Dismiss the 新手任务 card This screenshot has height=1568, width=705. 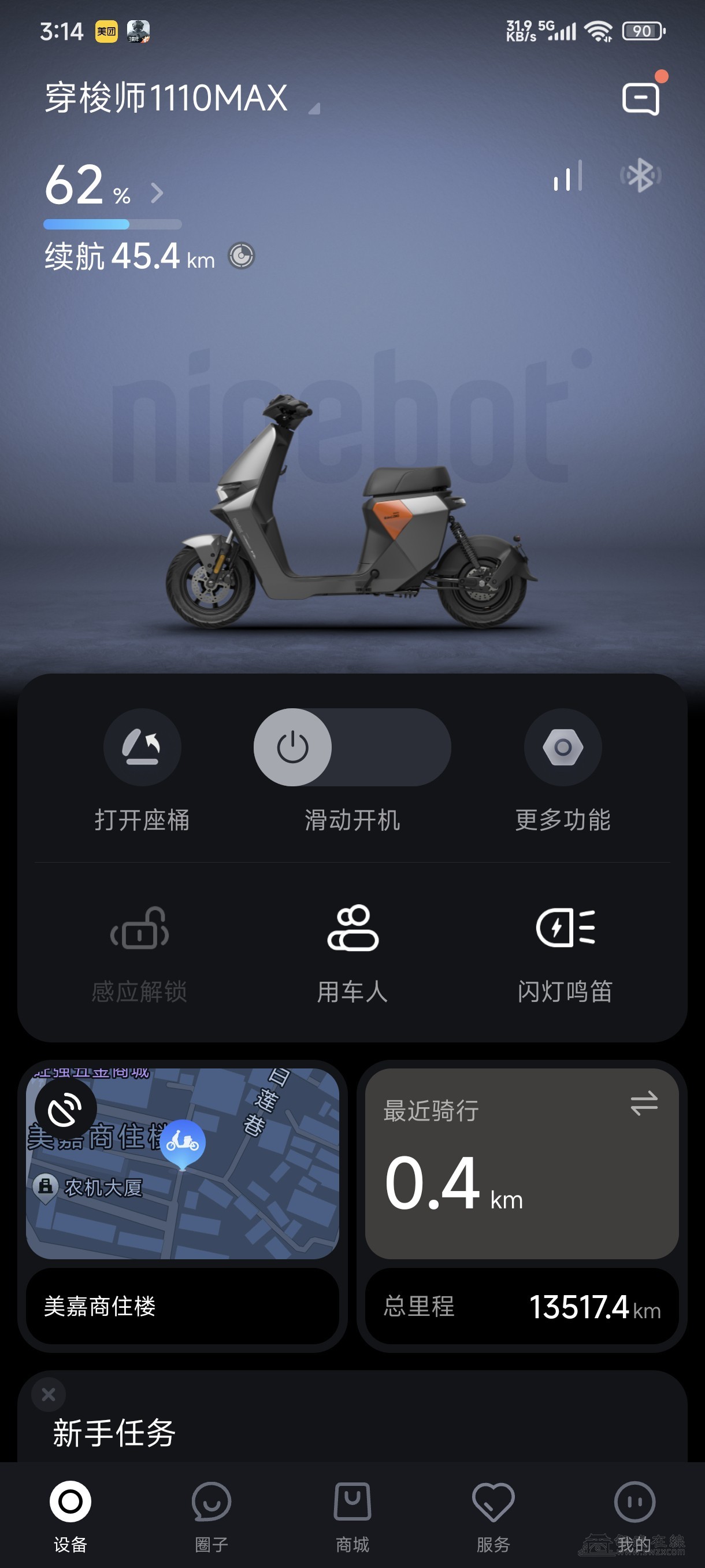tap(49, 1394)
